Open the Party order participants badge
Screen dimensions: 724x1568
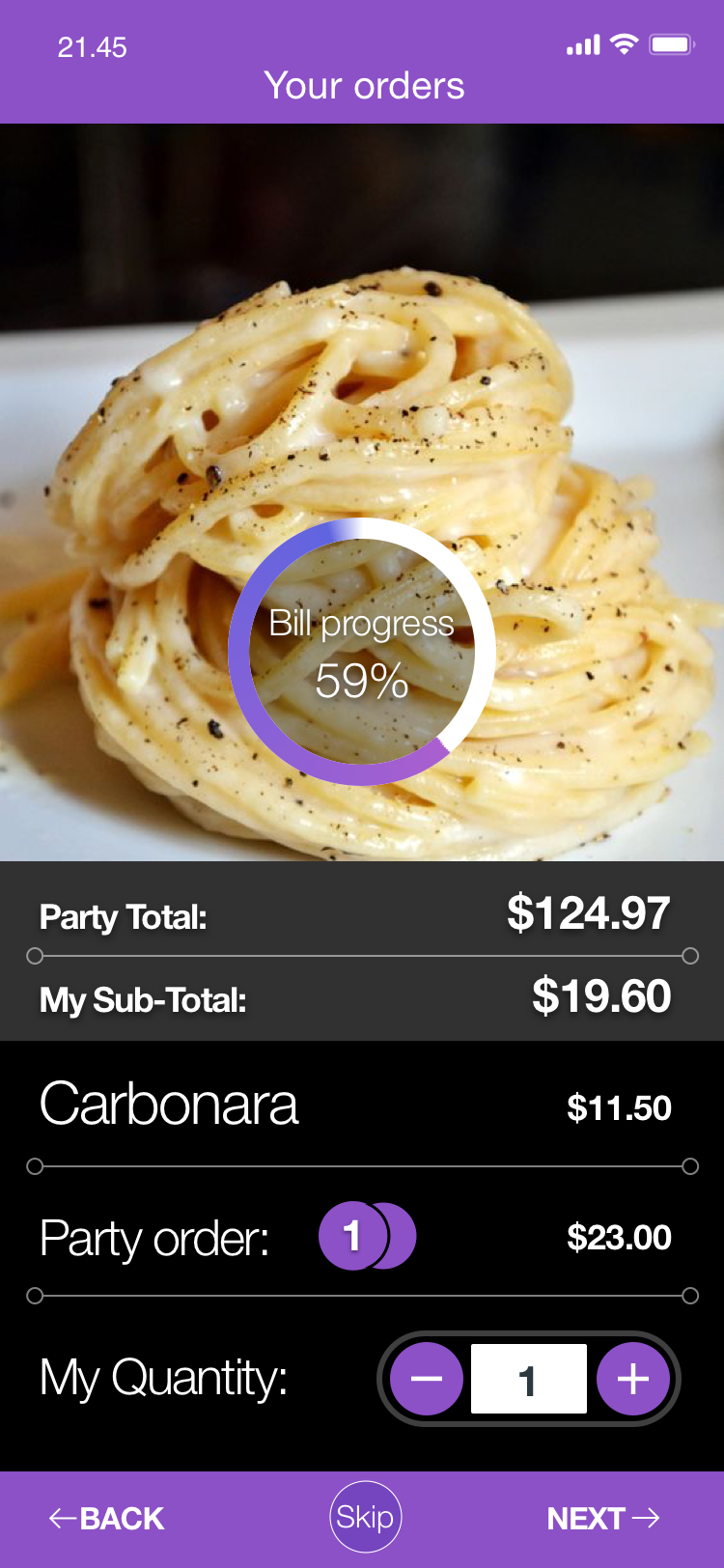coord(366,1236)
